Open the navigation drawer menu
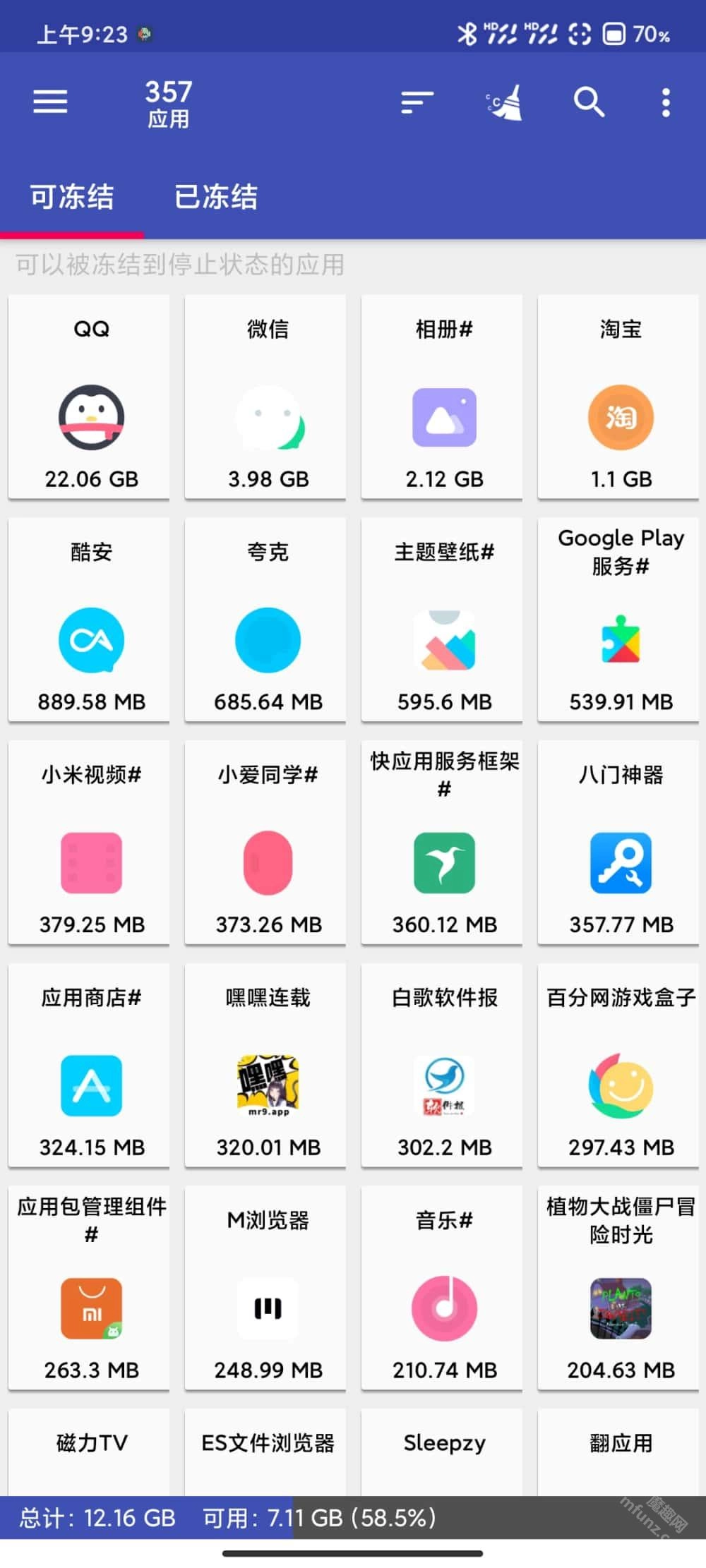The image size is (706, 1568). point(49,102)
